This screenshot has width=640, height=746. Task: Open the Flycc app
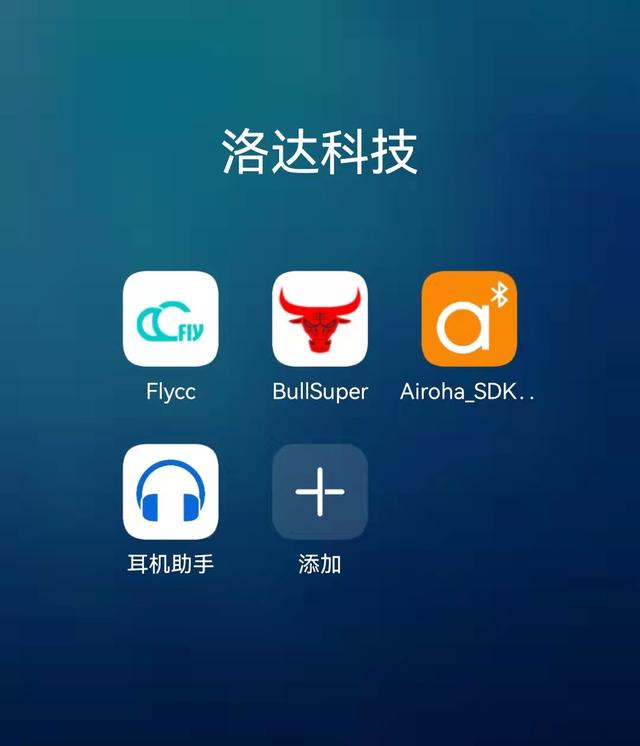[x=170, y=319]
